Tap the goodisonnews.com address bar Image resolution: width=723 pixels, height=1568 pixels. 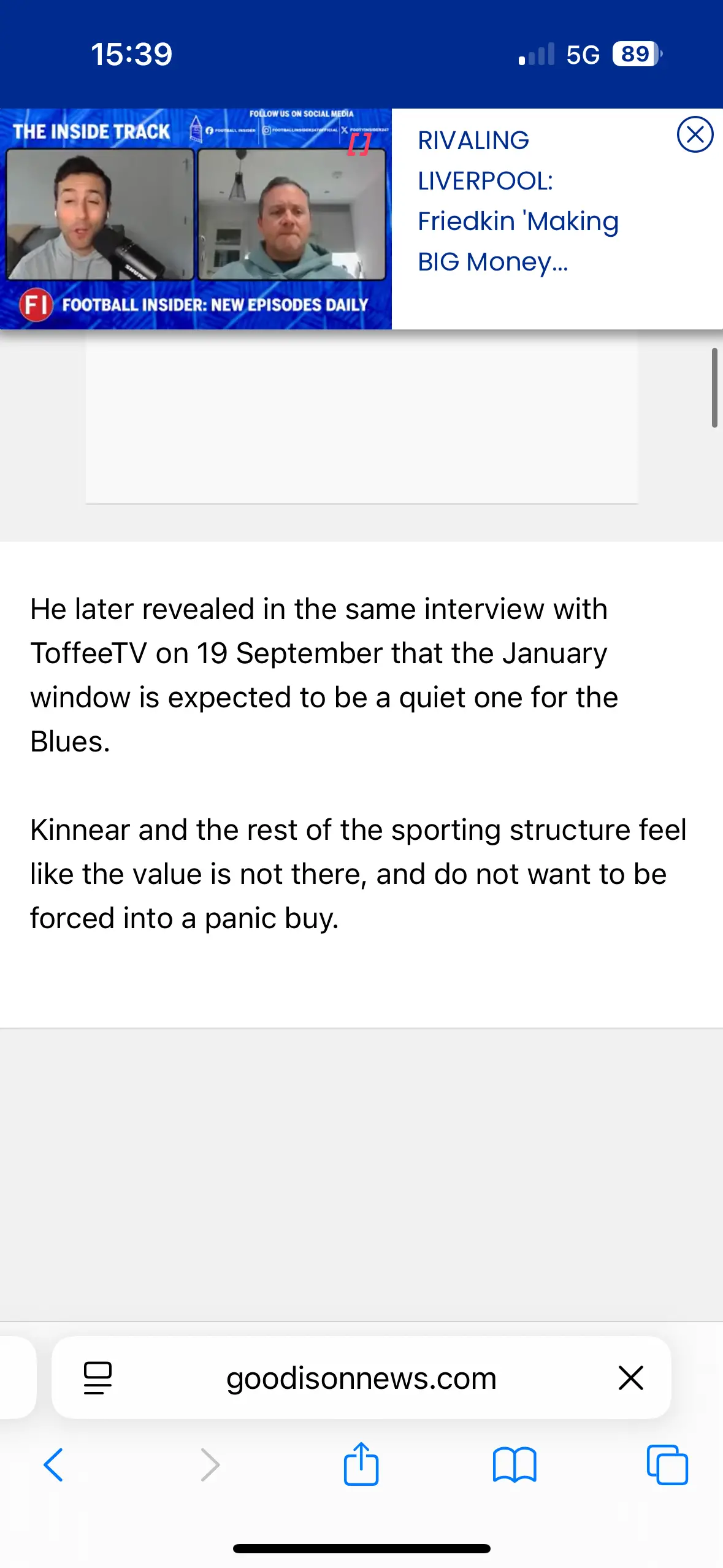coord(361,1378)
